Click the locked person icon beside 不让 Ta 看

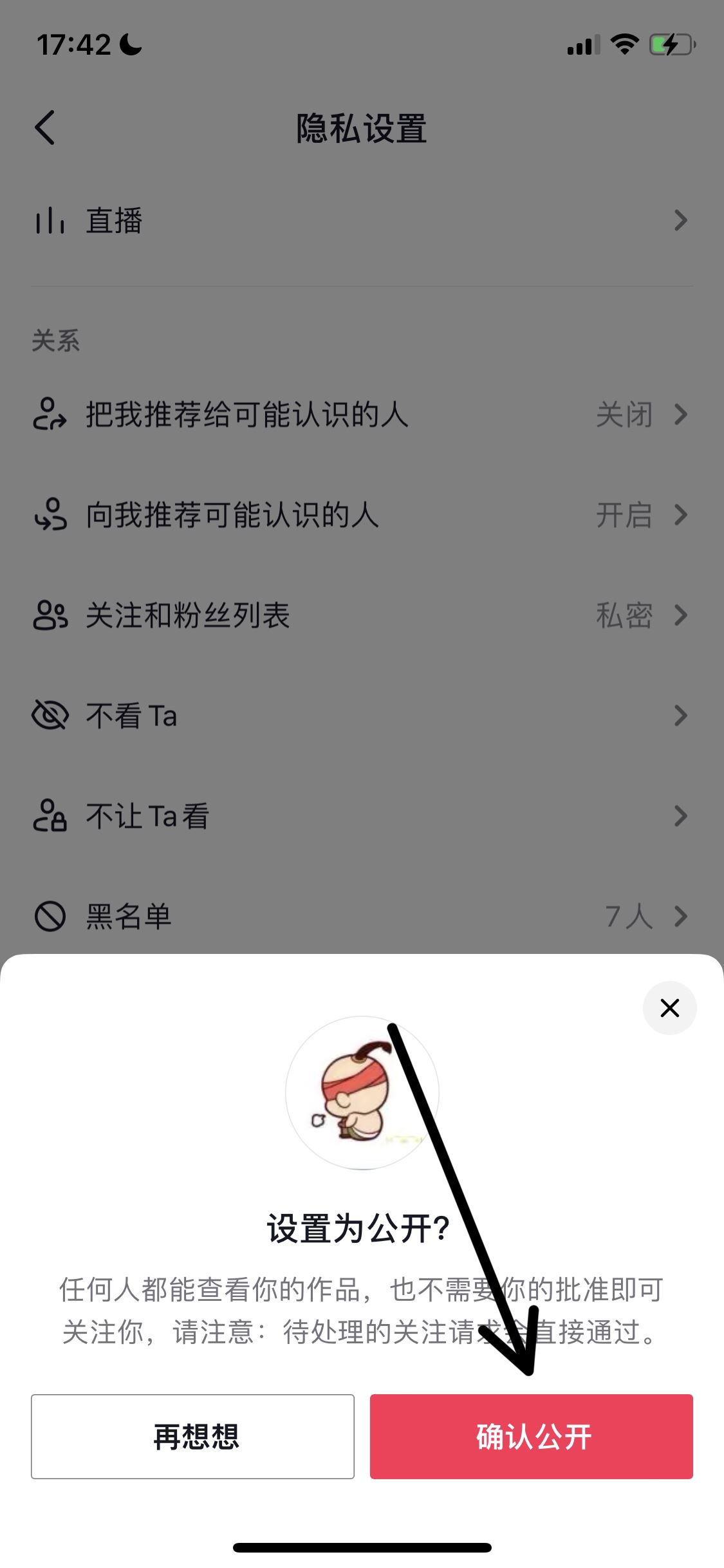point(51,815)
